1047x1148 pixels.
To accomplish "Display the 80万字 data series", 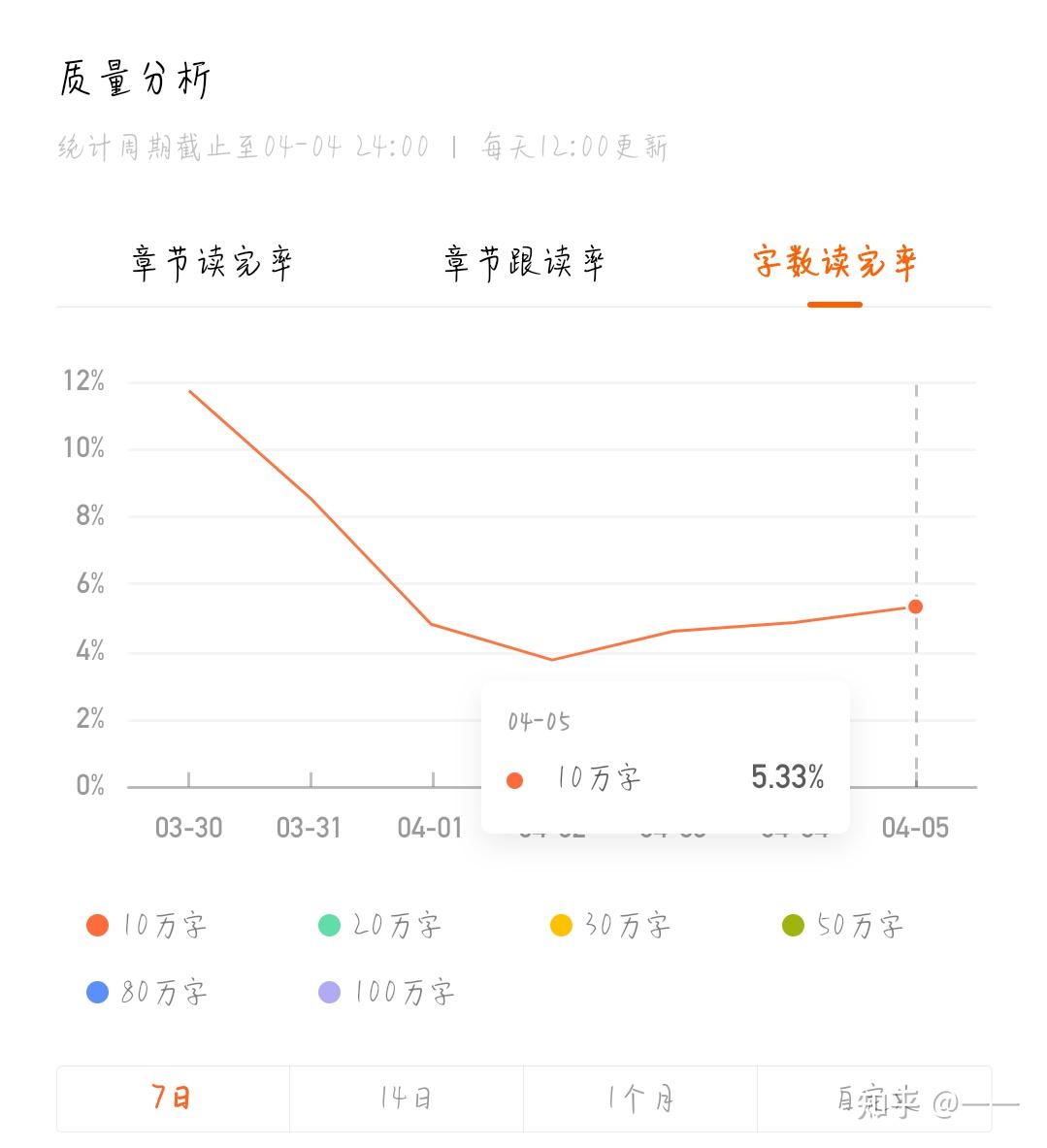I will tap(147, 993).
